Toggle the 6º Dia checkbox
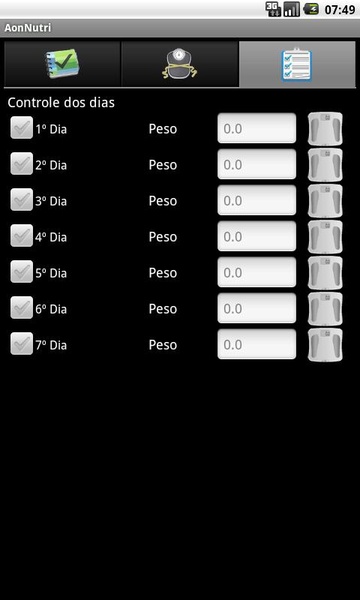This screenshot has height=600, width=360. 22,308
